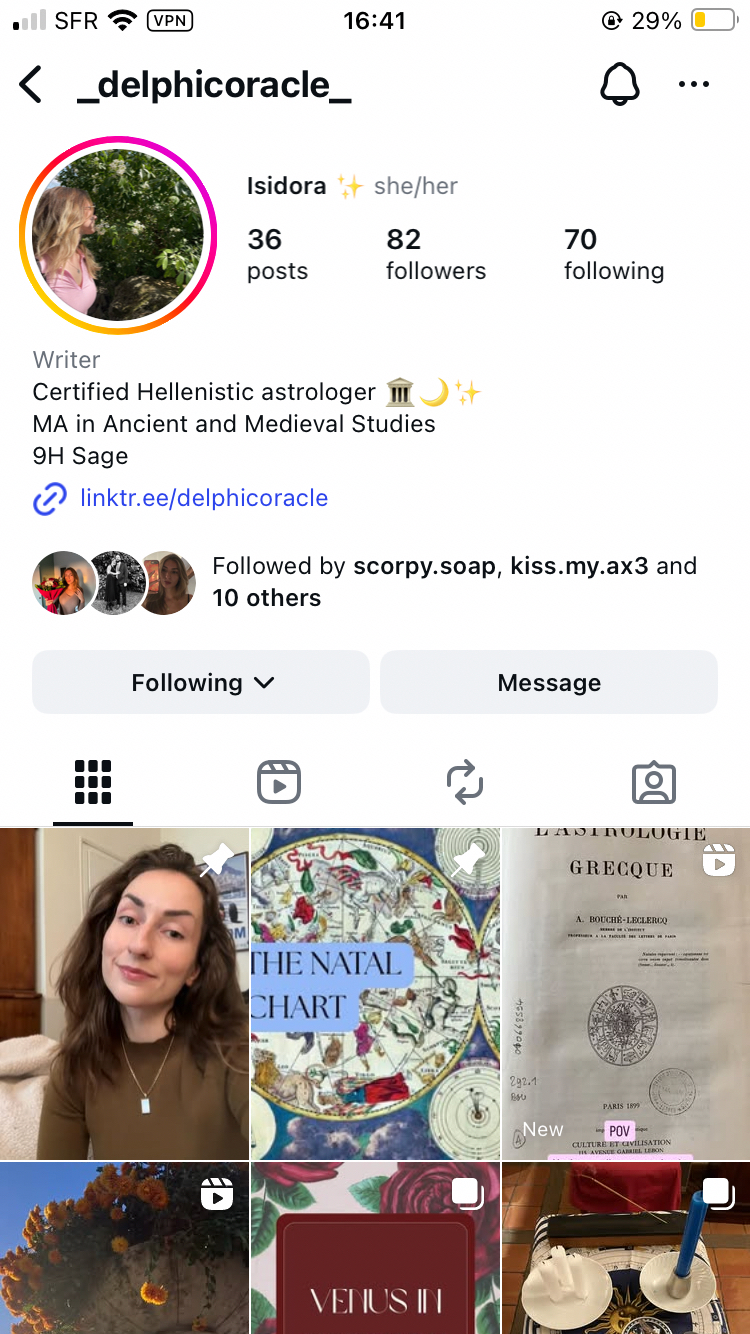
Task: Switch to the tagged photos tab
Action: click(654, 782)
